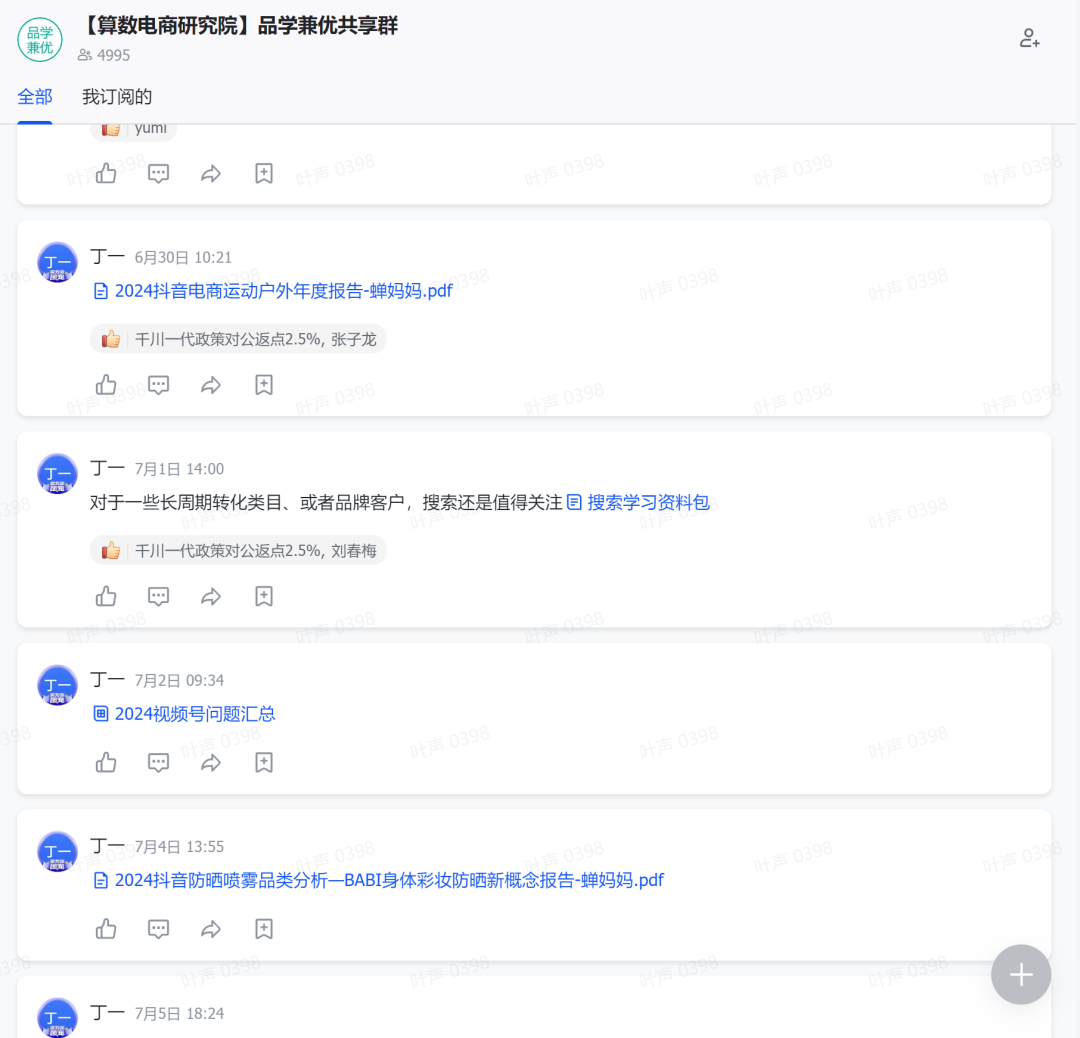Viewport: 1080px width, 1038px height.
Task: Open the 2024抖音防晒喷雾品类分析 PDF
Action: tap(388, 880)
